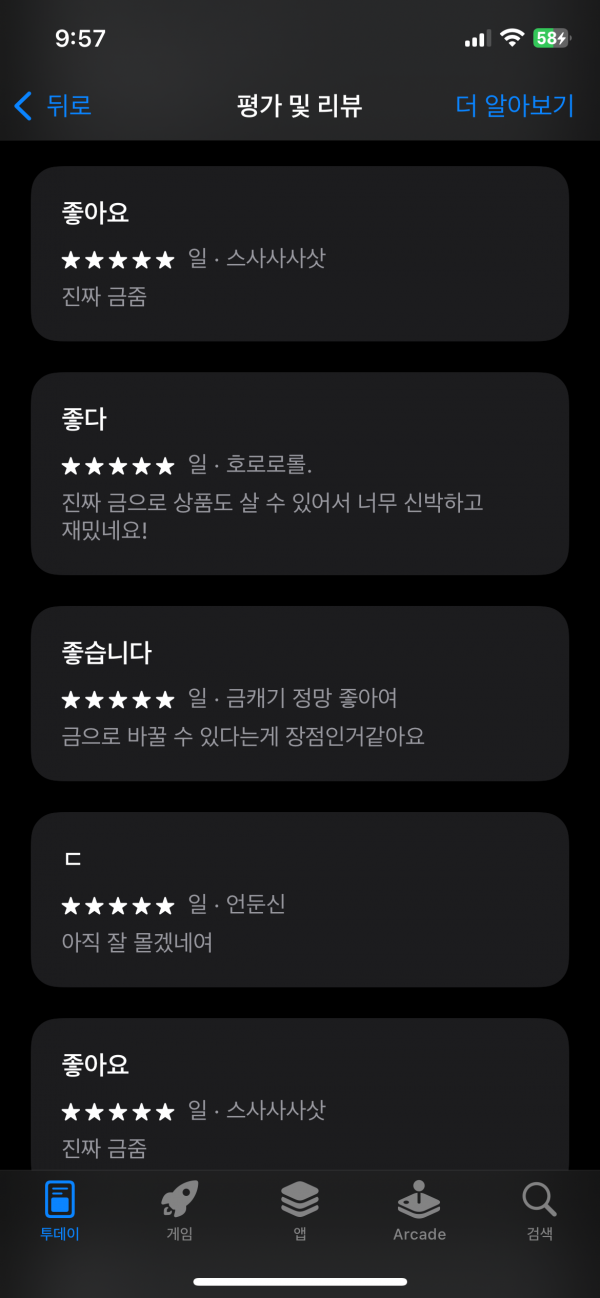Switch to the 투데이 tab

(x=60, y=1210)
